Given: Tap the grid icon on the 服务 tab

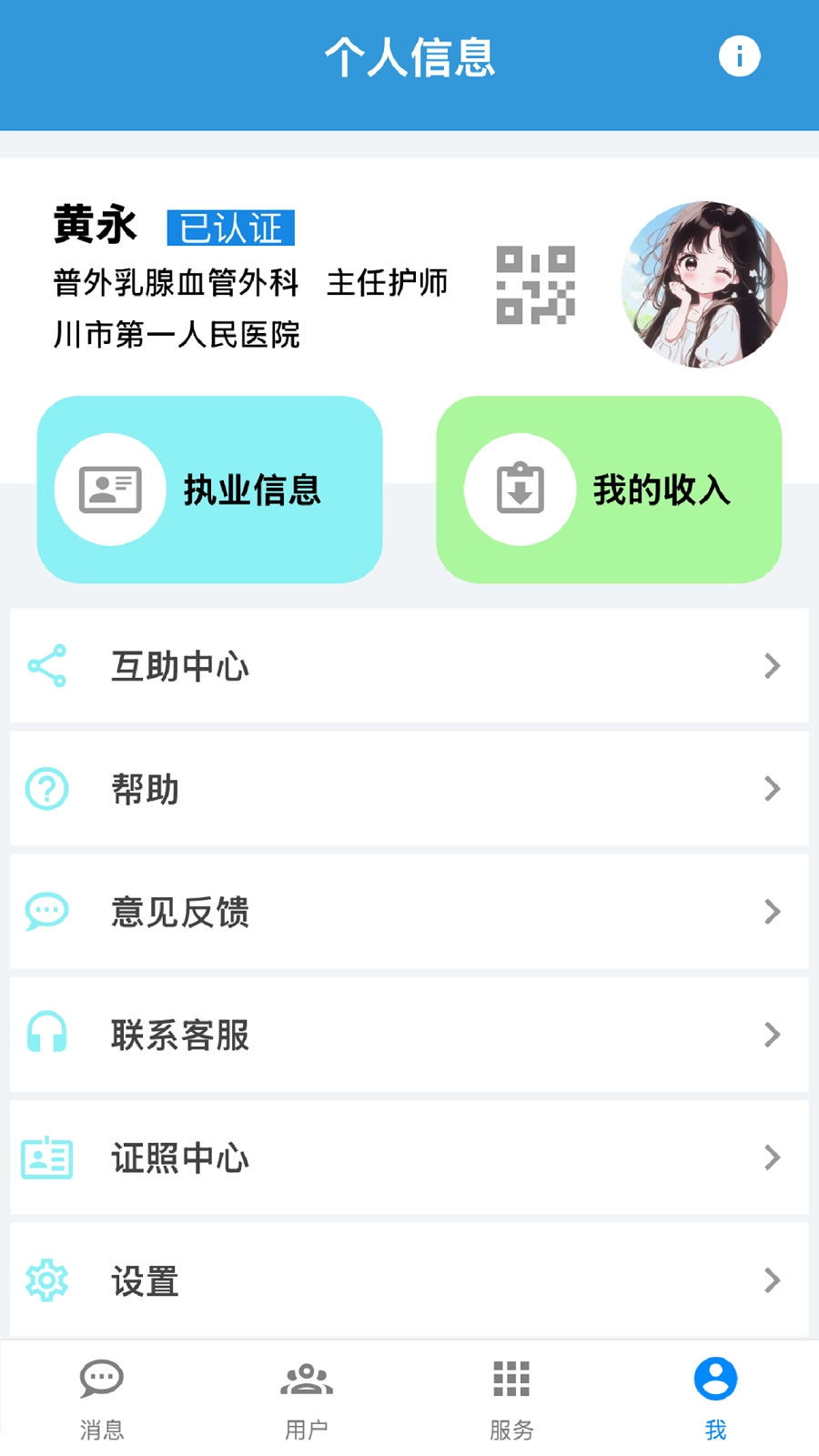Looking at the screenshot, I should pos(511,1378).
